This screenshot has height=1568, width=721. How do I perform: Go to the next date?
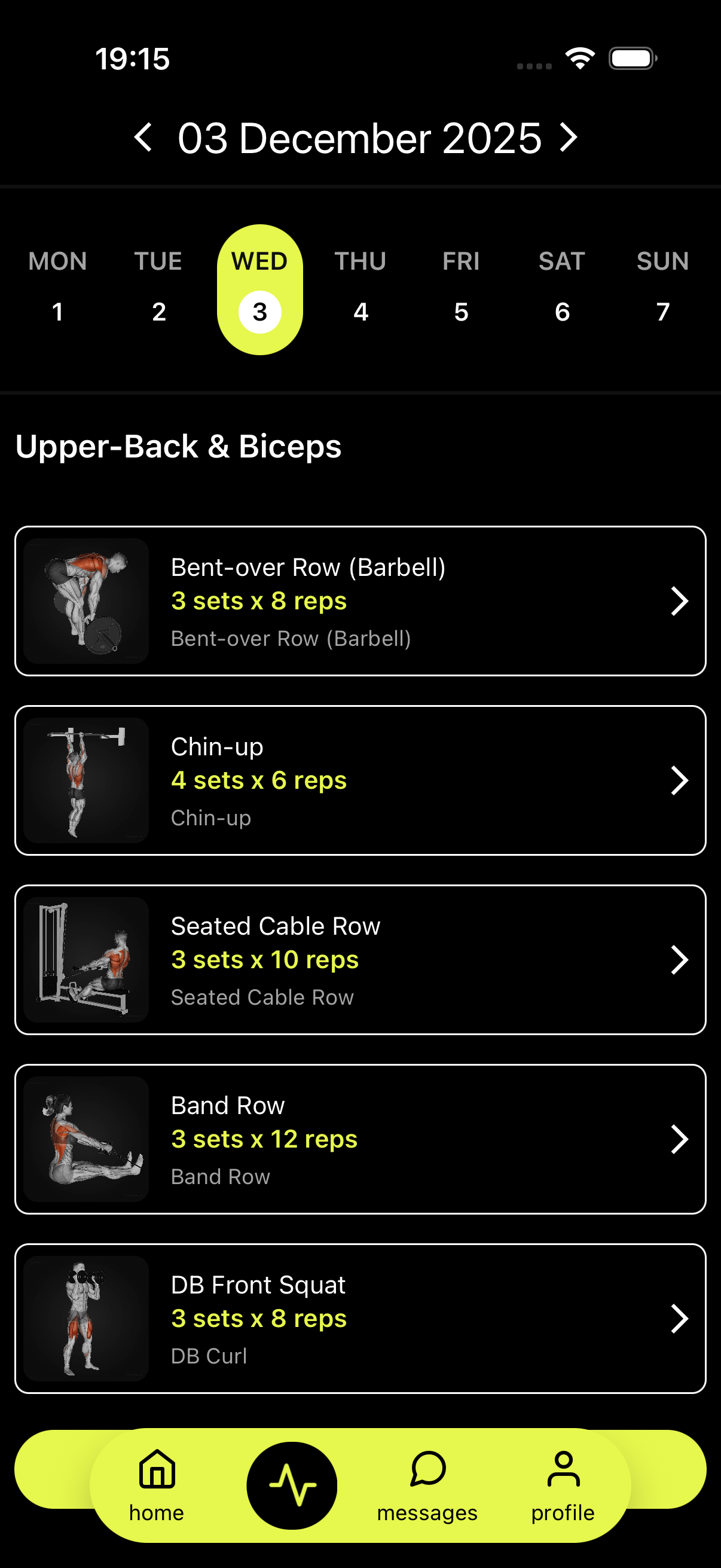pos(569,137)
